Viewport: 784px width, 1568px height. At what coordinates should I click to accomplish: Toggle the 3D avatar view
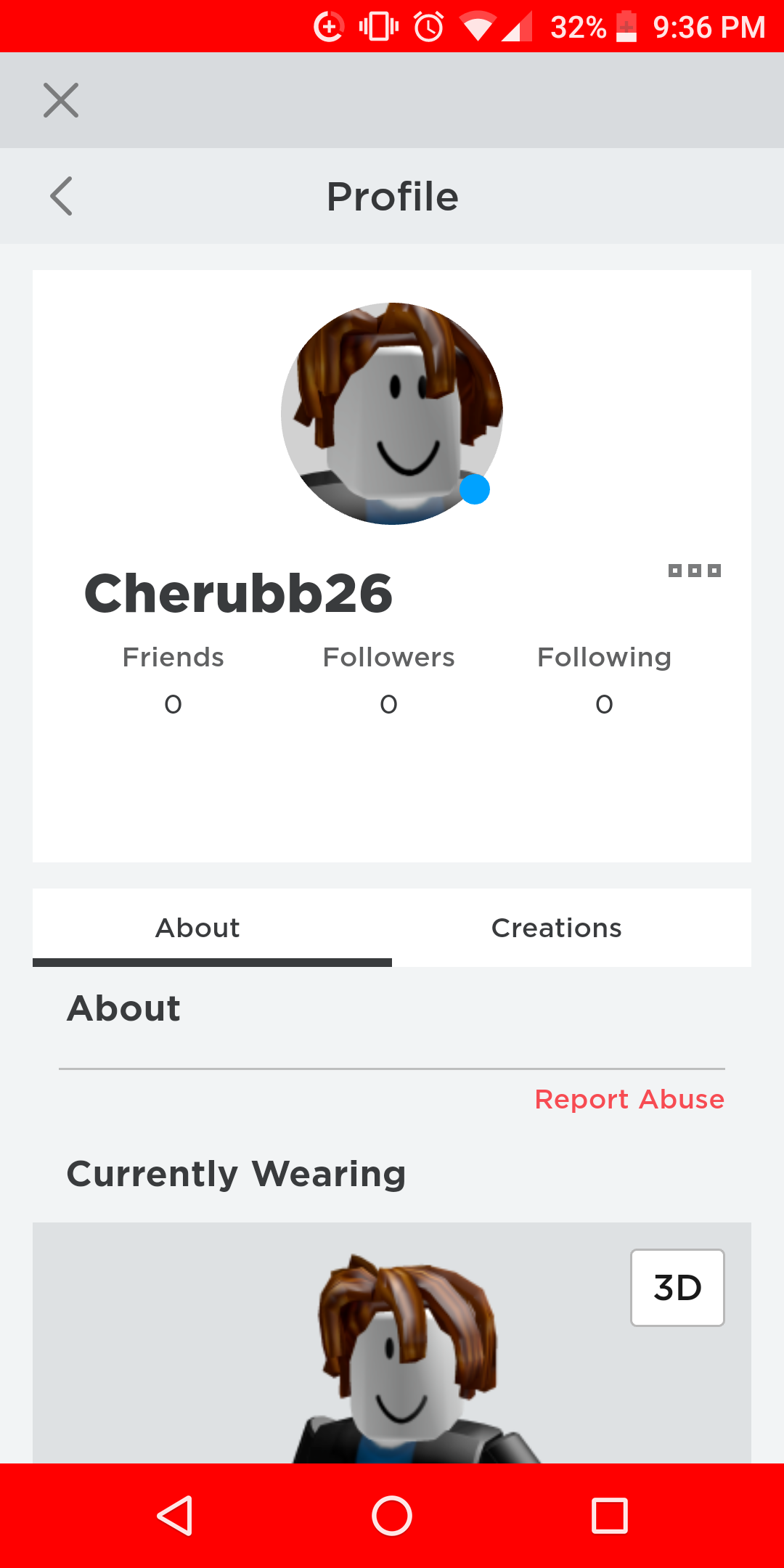point(677,1288)
